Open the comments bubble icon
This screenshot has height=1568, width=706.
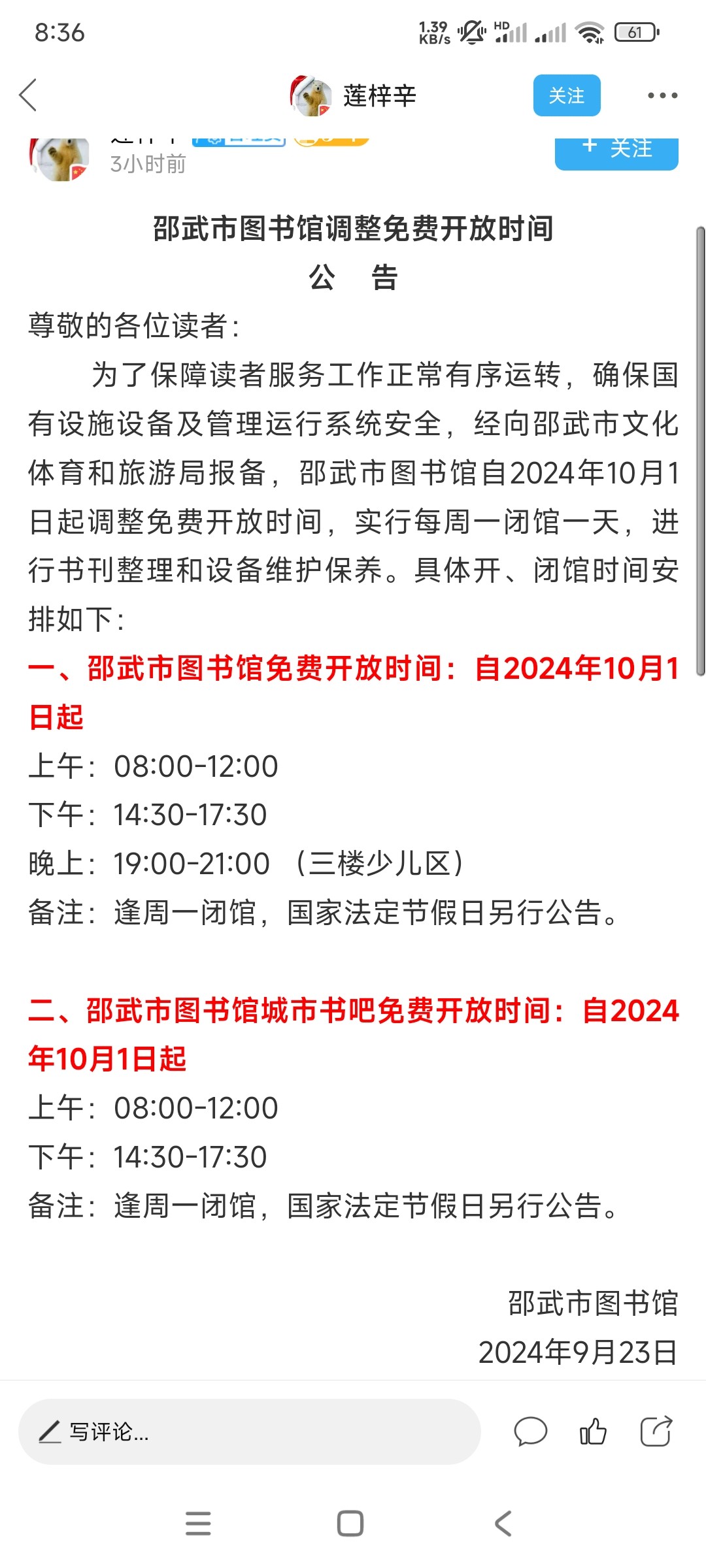[x=530, y=1432]
